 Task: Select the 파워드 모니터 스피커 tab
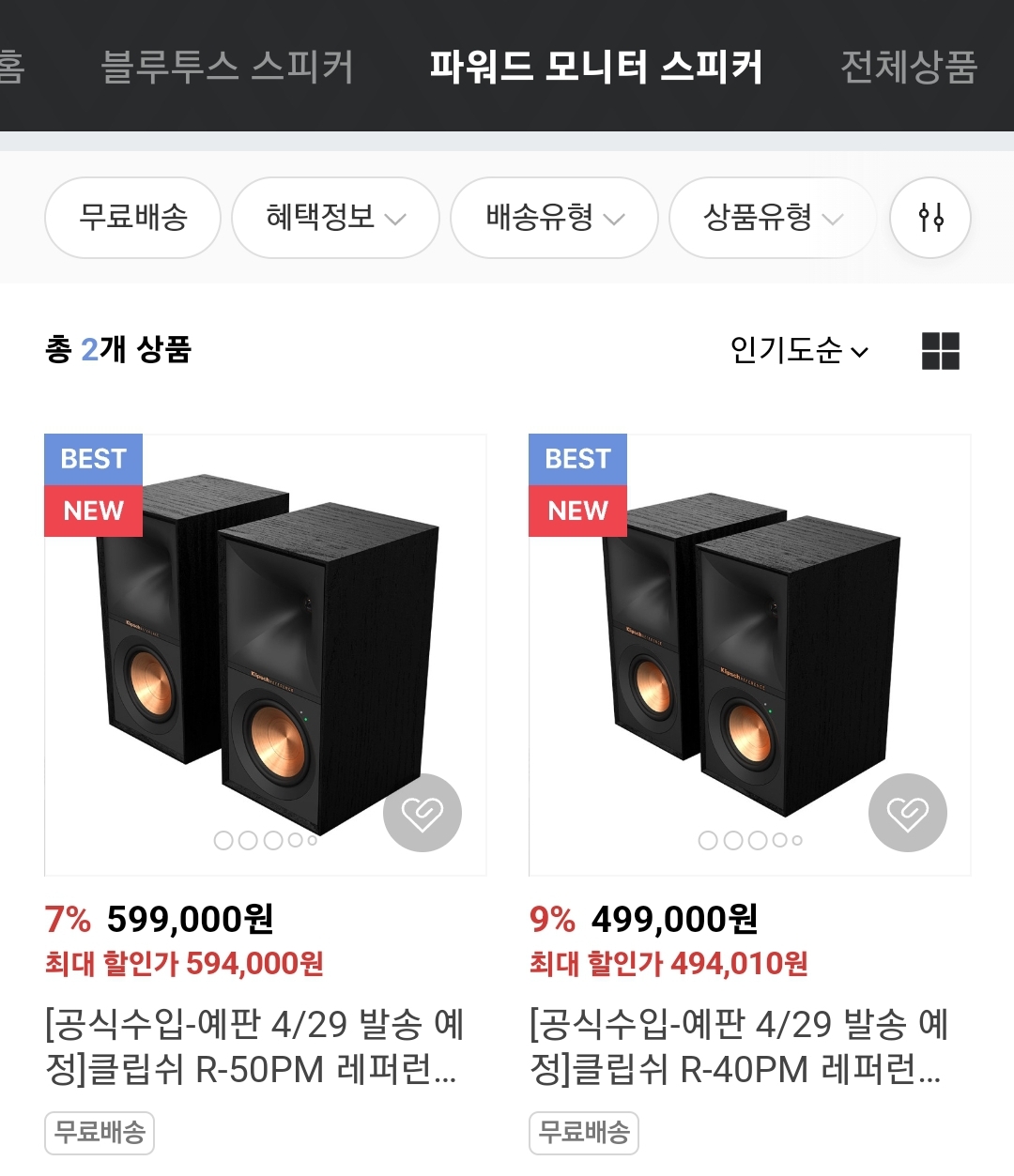[x=596, y=67]
